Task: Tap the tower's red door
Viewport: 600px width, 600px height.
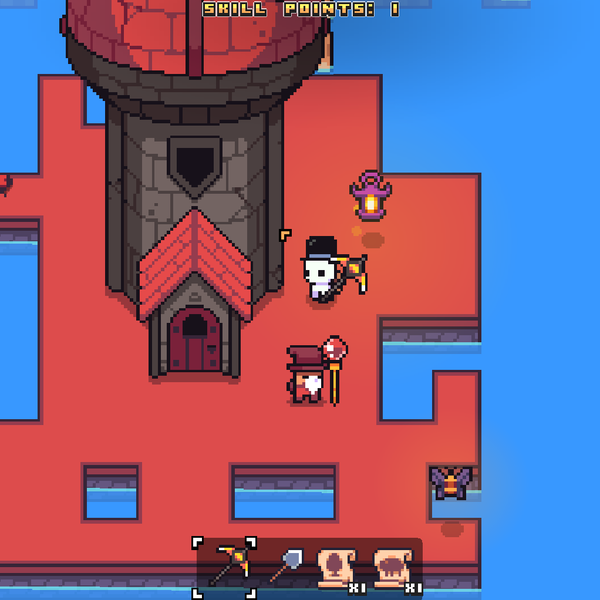Action: (x=194, y=339)
